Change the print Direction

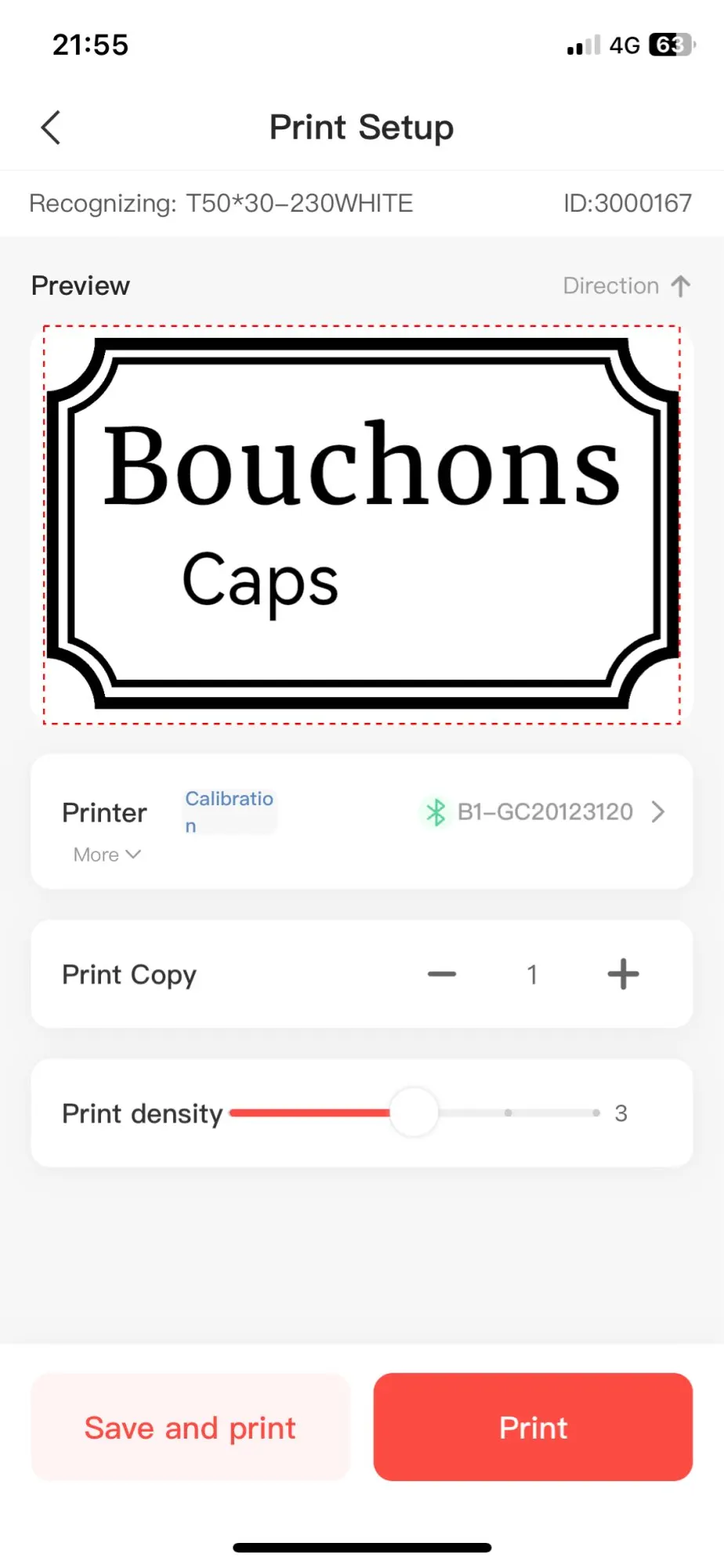627,286
